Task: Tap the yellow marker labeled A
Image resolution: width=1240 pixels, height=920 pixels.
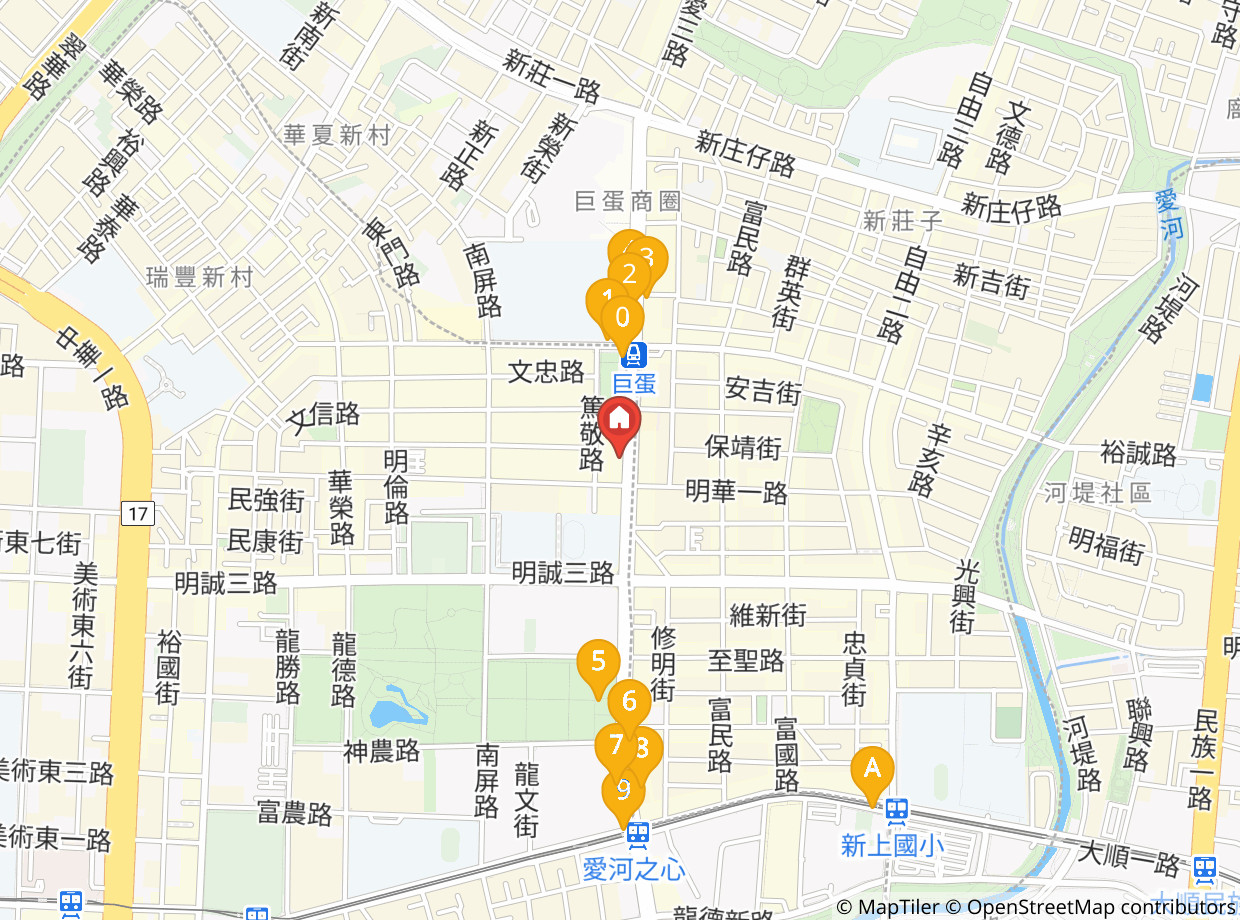Action: point(872,769)
